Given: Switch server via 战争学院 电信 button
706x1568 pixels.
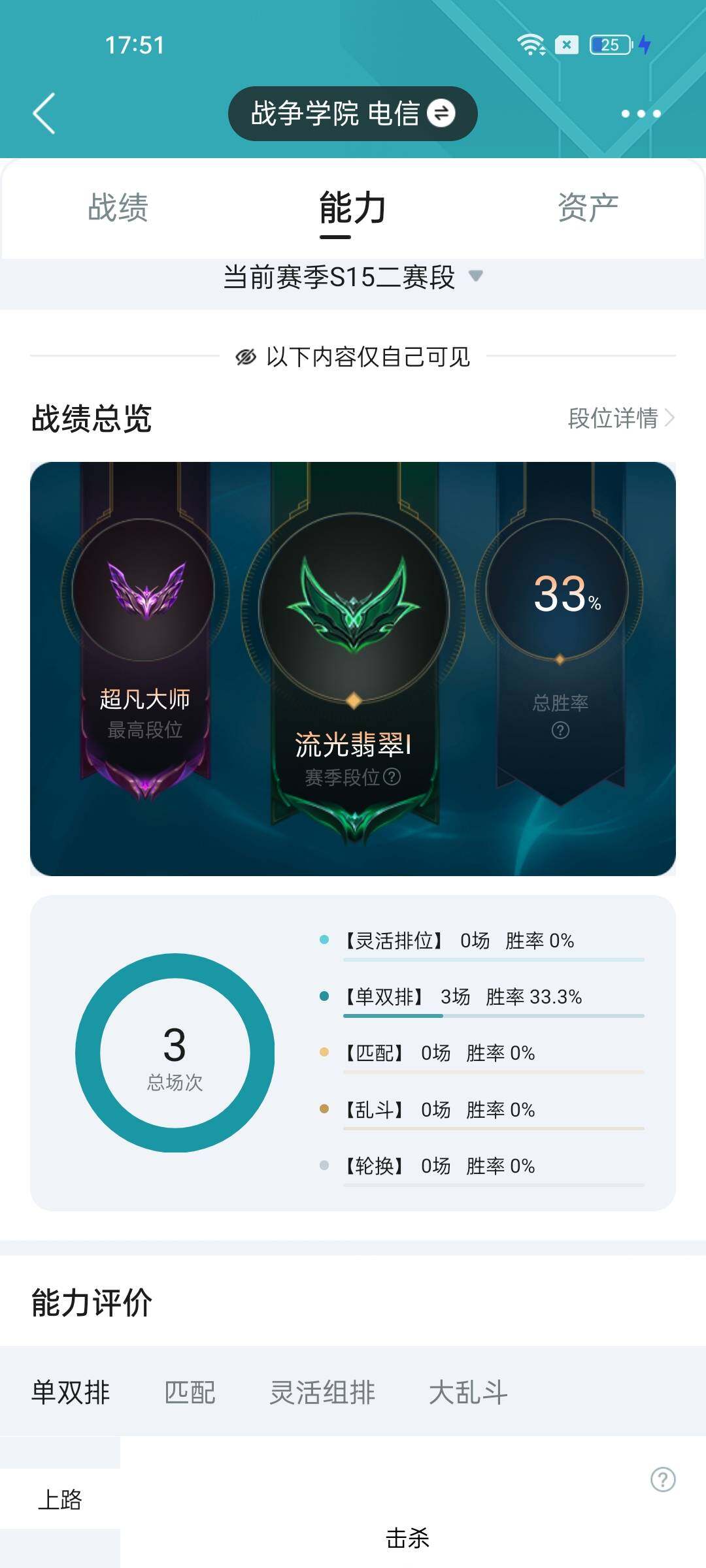Looking at the screenshot, I should click(352, 114).
